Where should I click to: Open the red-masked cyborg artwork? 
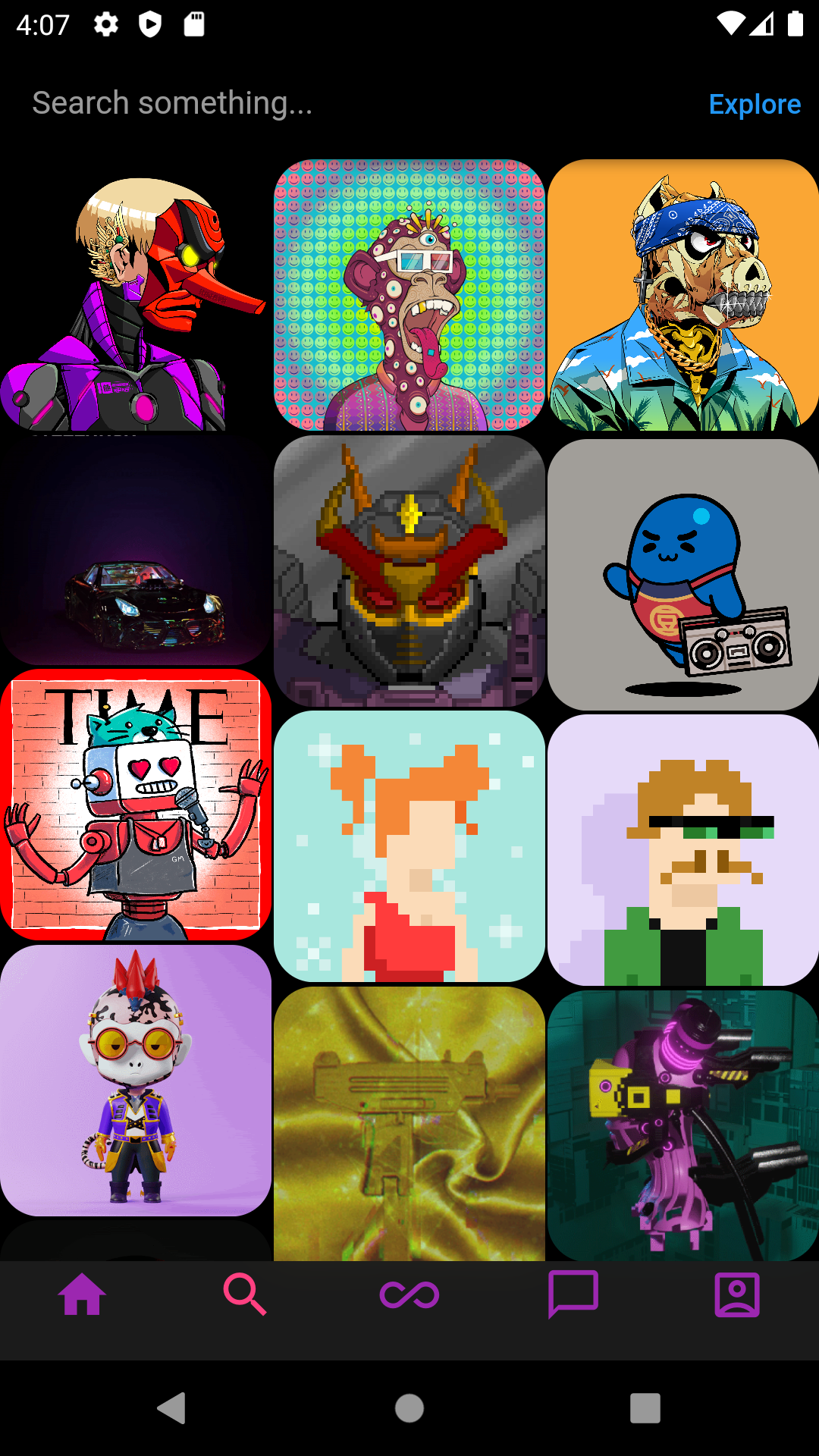click(135, 296)
